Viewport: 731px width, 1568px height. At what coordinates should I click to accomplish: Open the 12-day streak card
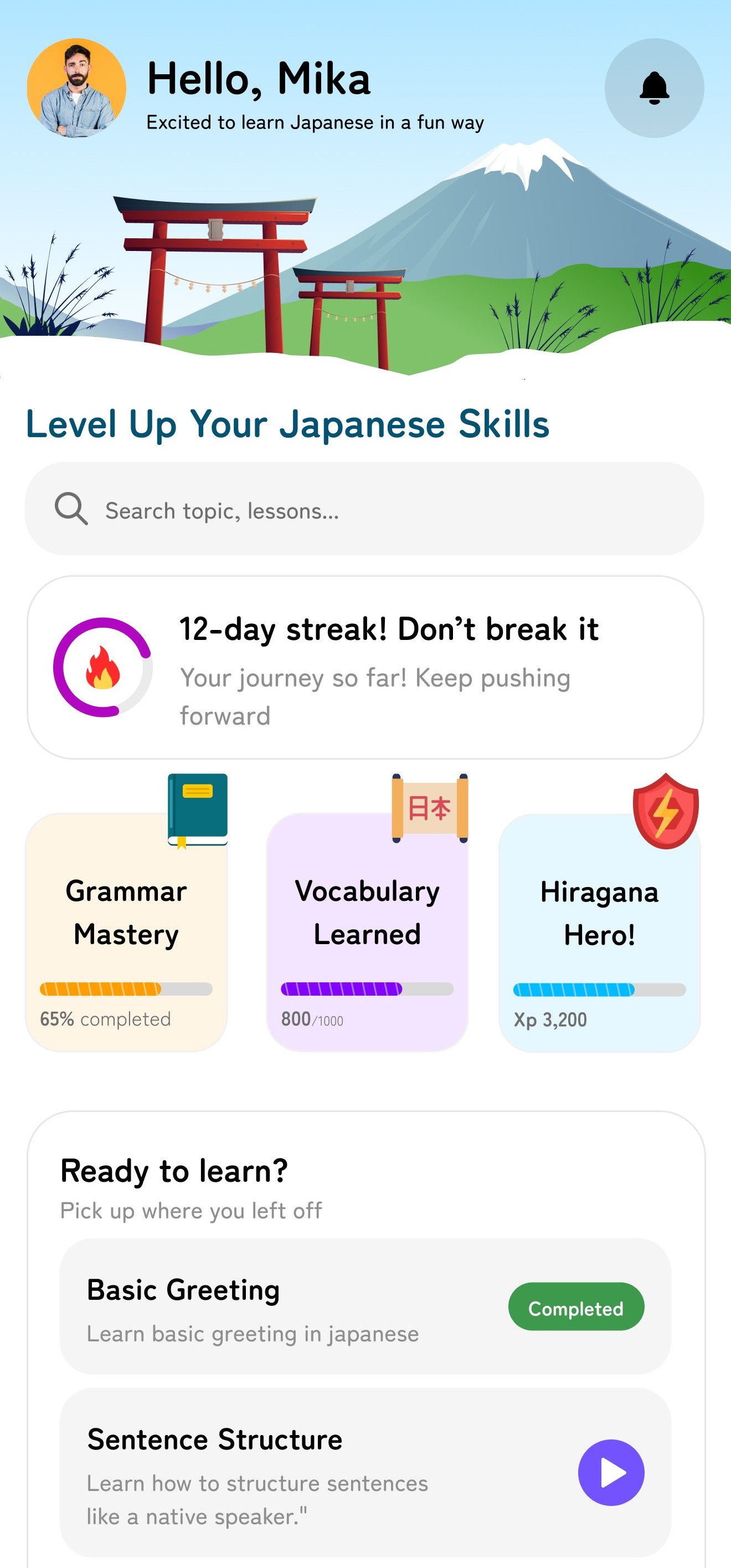(365, 667)
